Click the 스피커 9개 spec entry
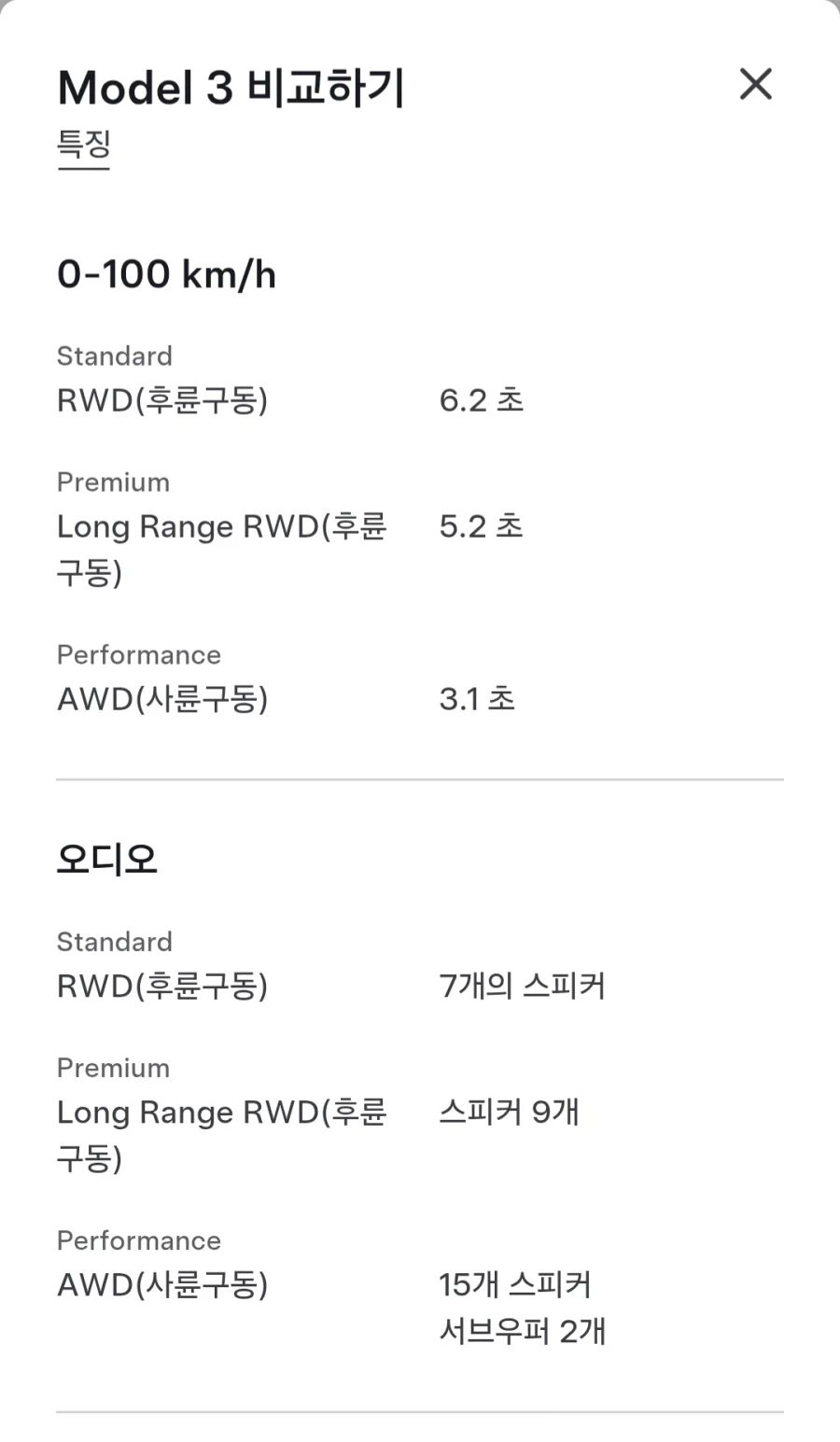The height and width of the screenshot is (1442, 840). (x=510, y=1113)
